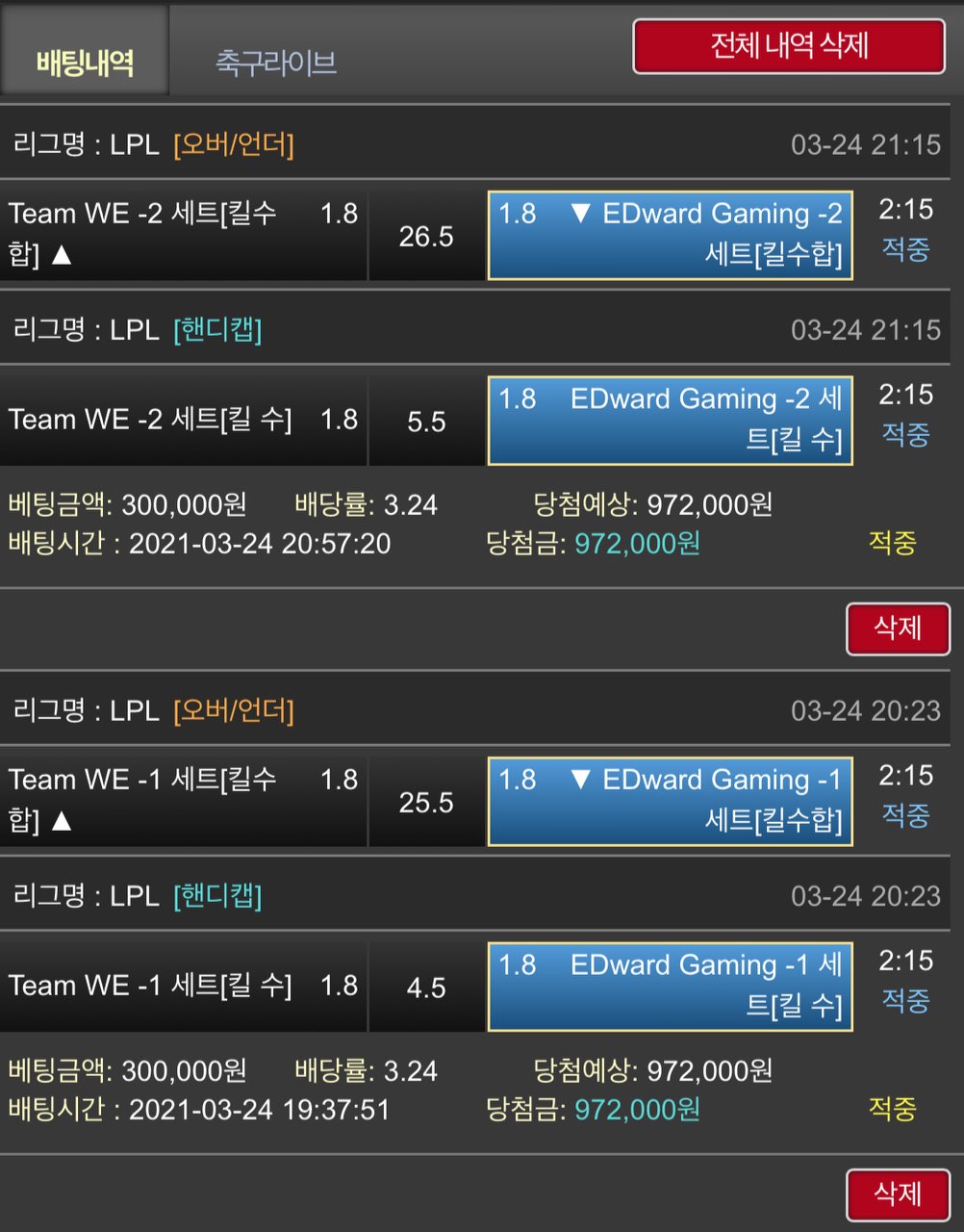Tap the 전체 내역 삭제 button

coord(789,46)
